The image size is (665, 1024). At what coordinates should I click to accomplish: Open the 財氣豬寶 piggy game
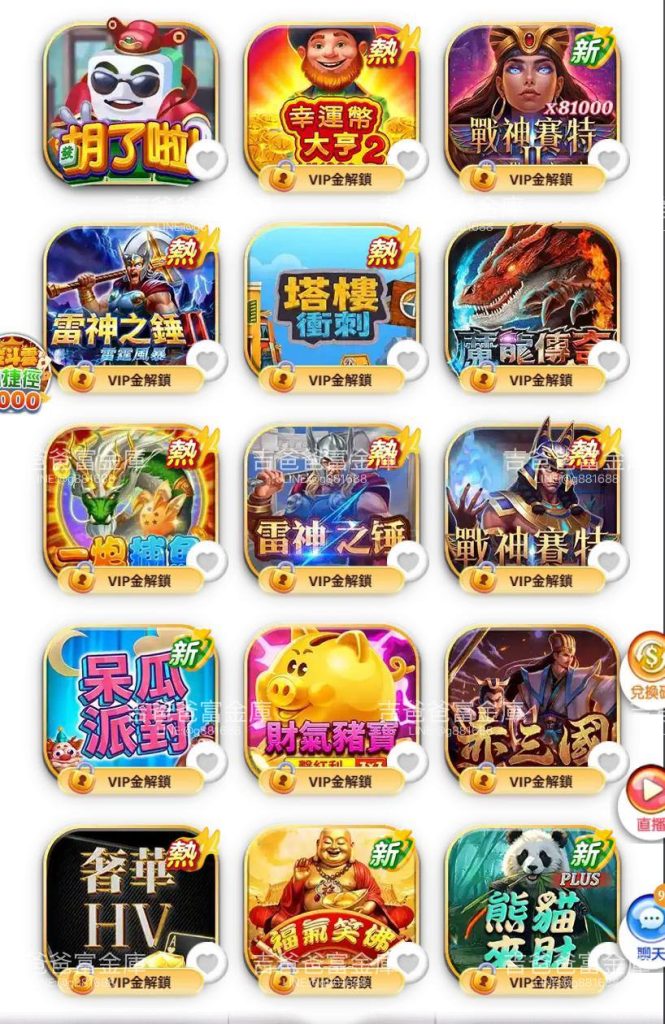coord(332,701)
